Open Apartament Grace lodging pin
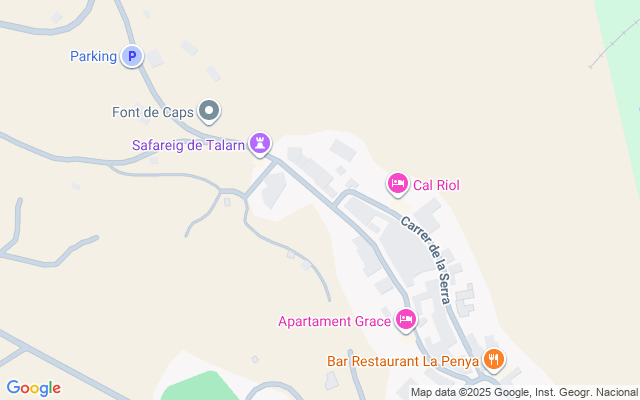This screenshot has width=640, height=400. tap(406, 321)
